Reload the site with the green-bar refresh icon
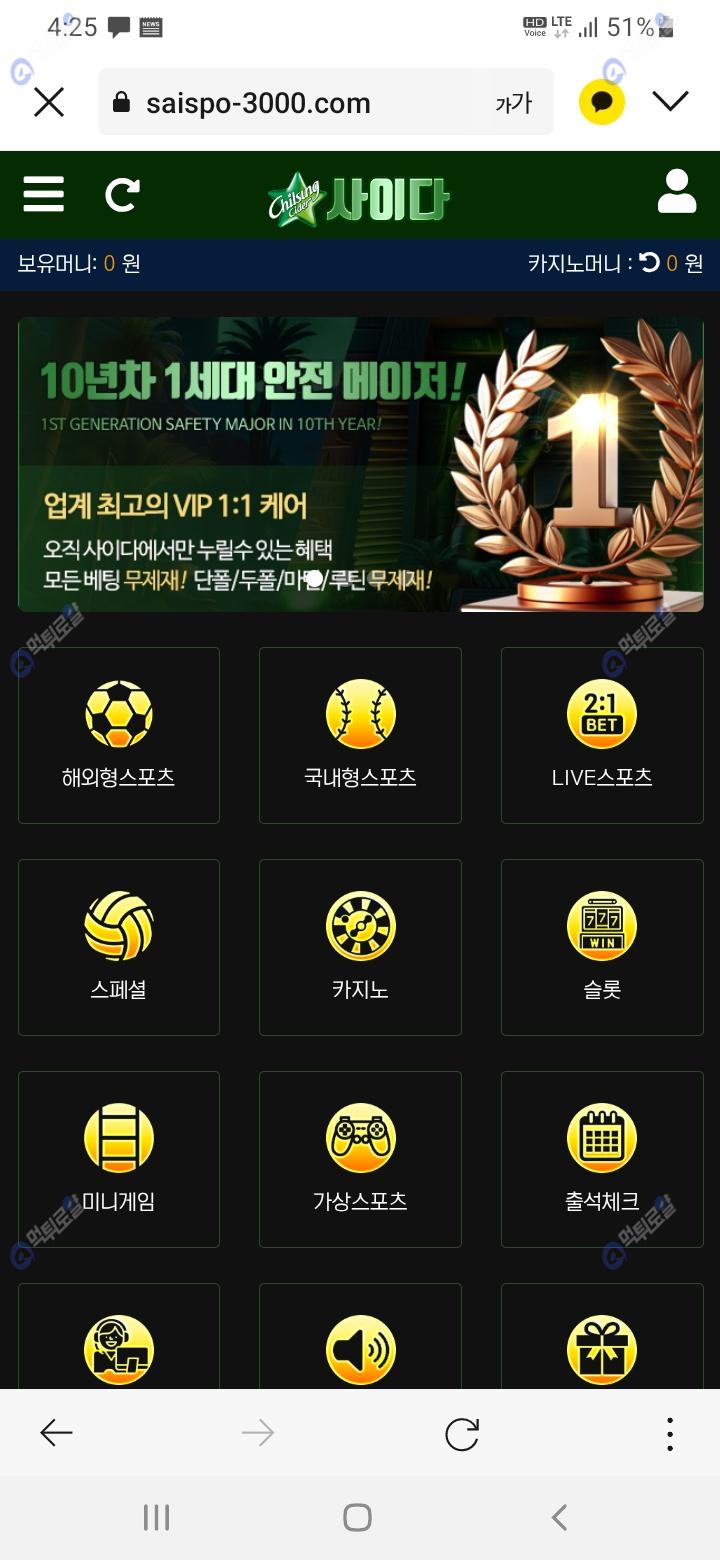The height and width of the screenshot is (1560, 720). click(122, 194)
